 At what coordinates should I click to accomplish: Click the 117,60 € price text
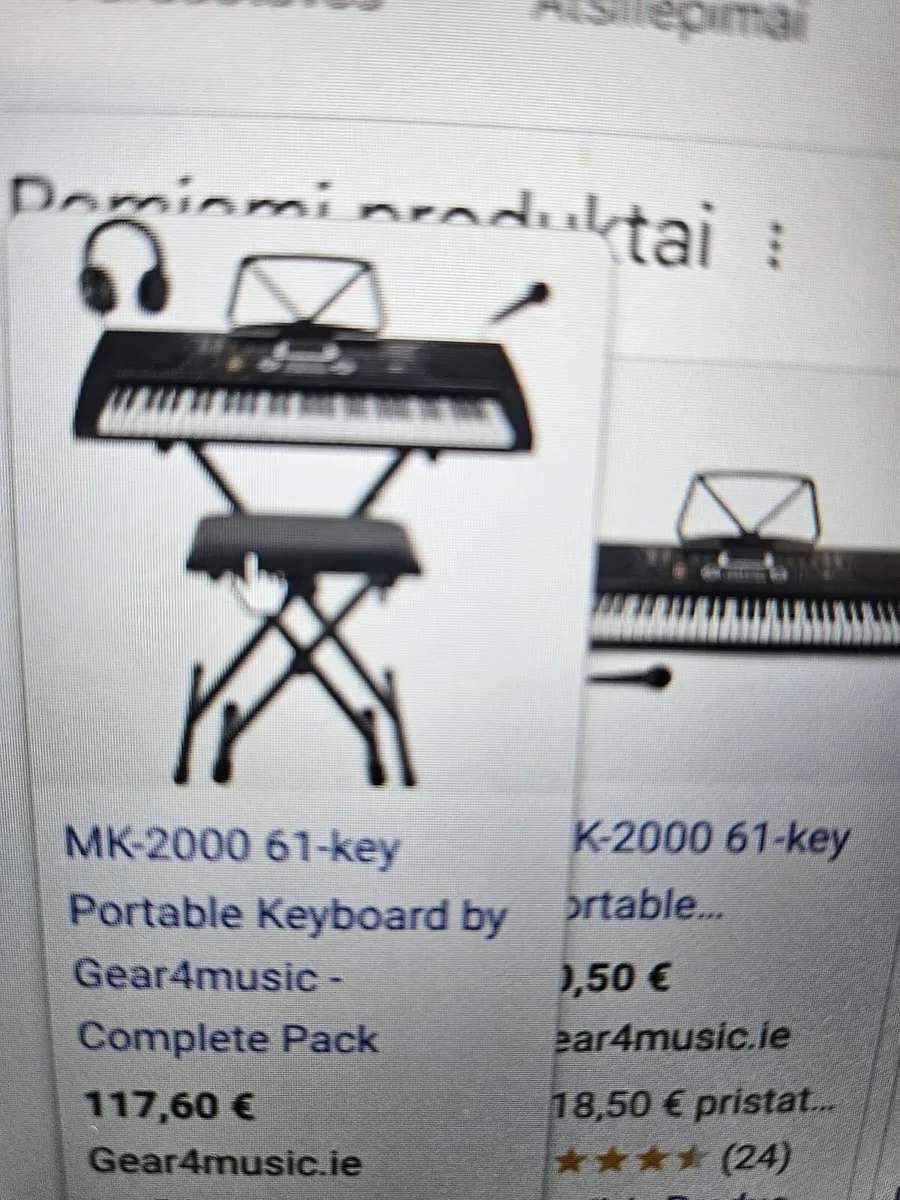click(x=170, y=1105)
